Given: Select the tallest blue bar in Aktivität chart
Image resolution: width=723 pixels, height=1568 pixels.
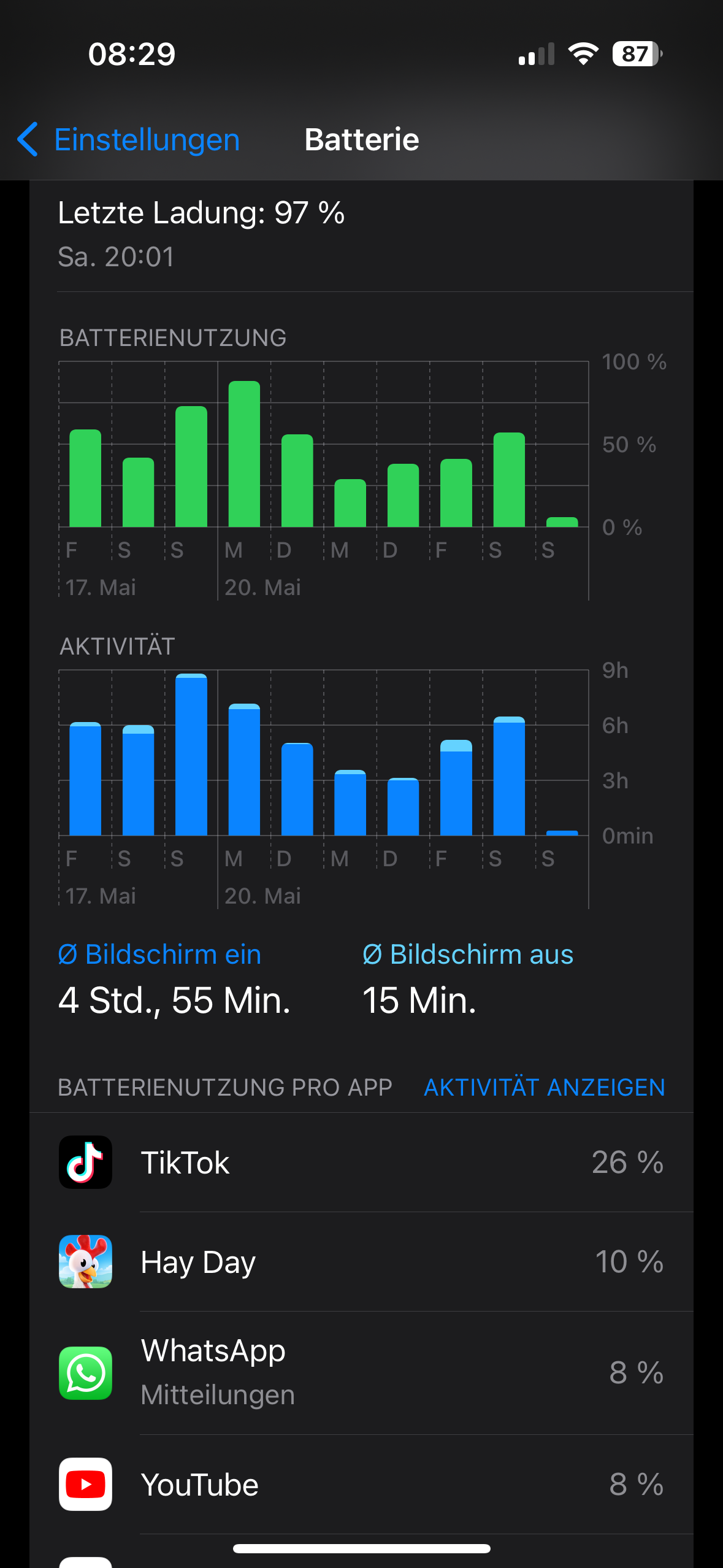Looking at the screenshot, I should pos(191,755).
